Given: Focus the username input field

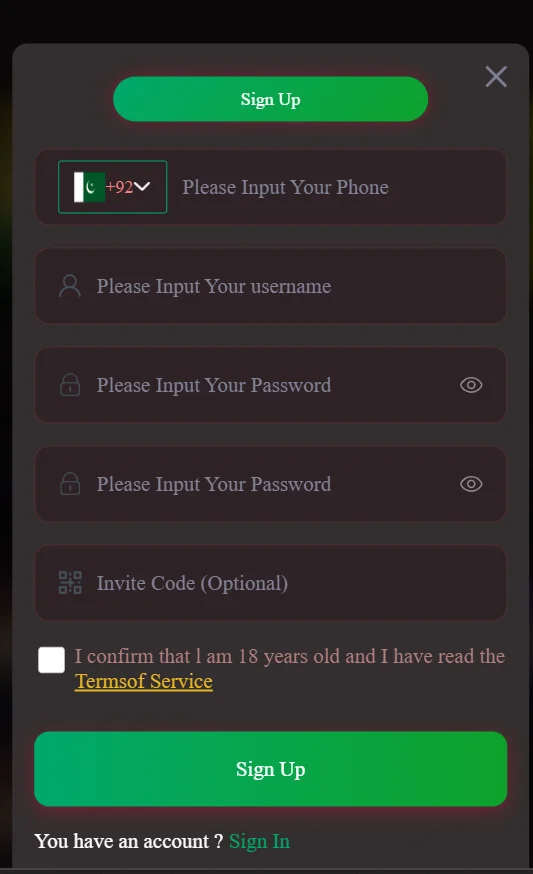Looking at the screenshot, I should point(270,286).
